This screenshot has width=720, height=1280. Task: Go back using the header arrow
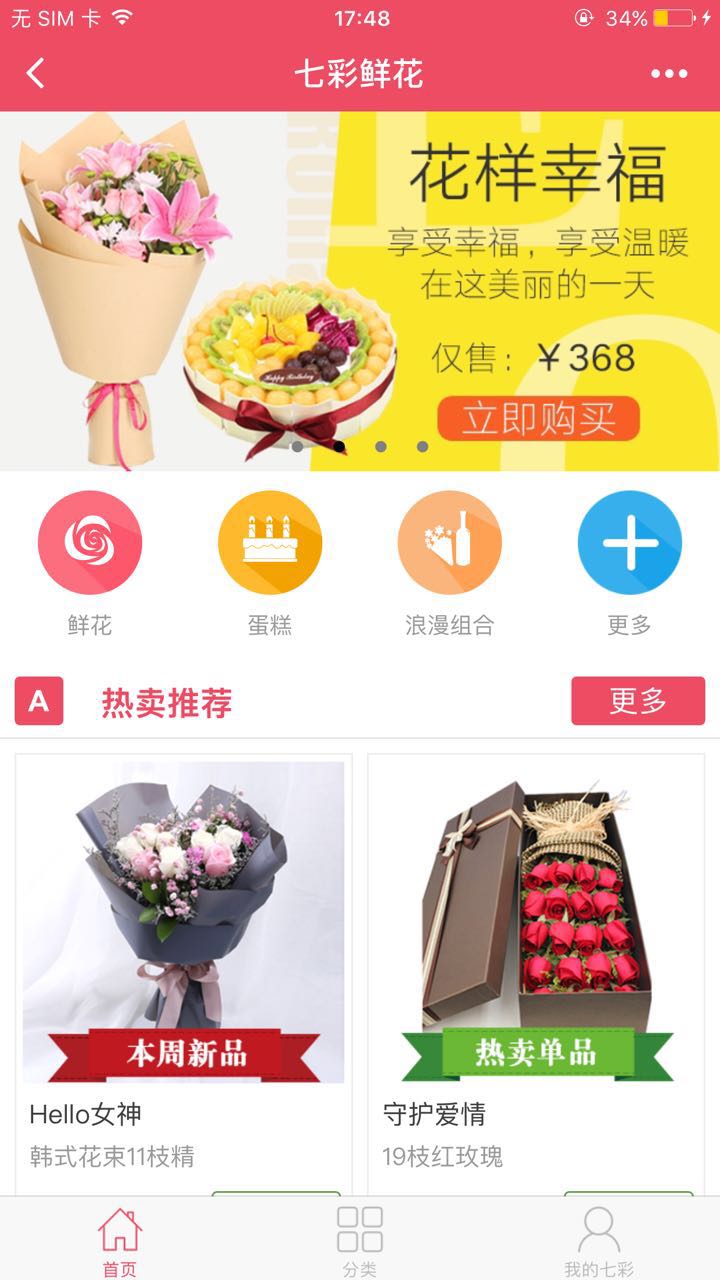pyautogui.click(x=36, y=73)
